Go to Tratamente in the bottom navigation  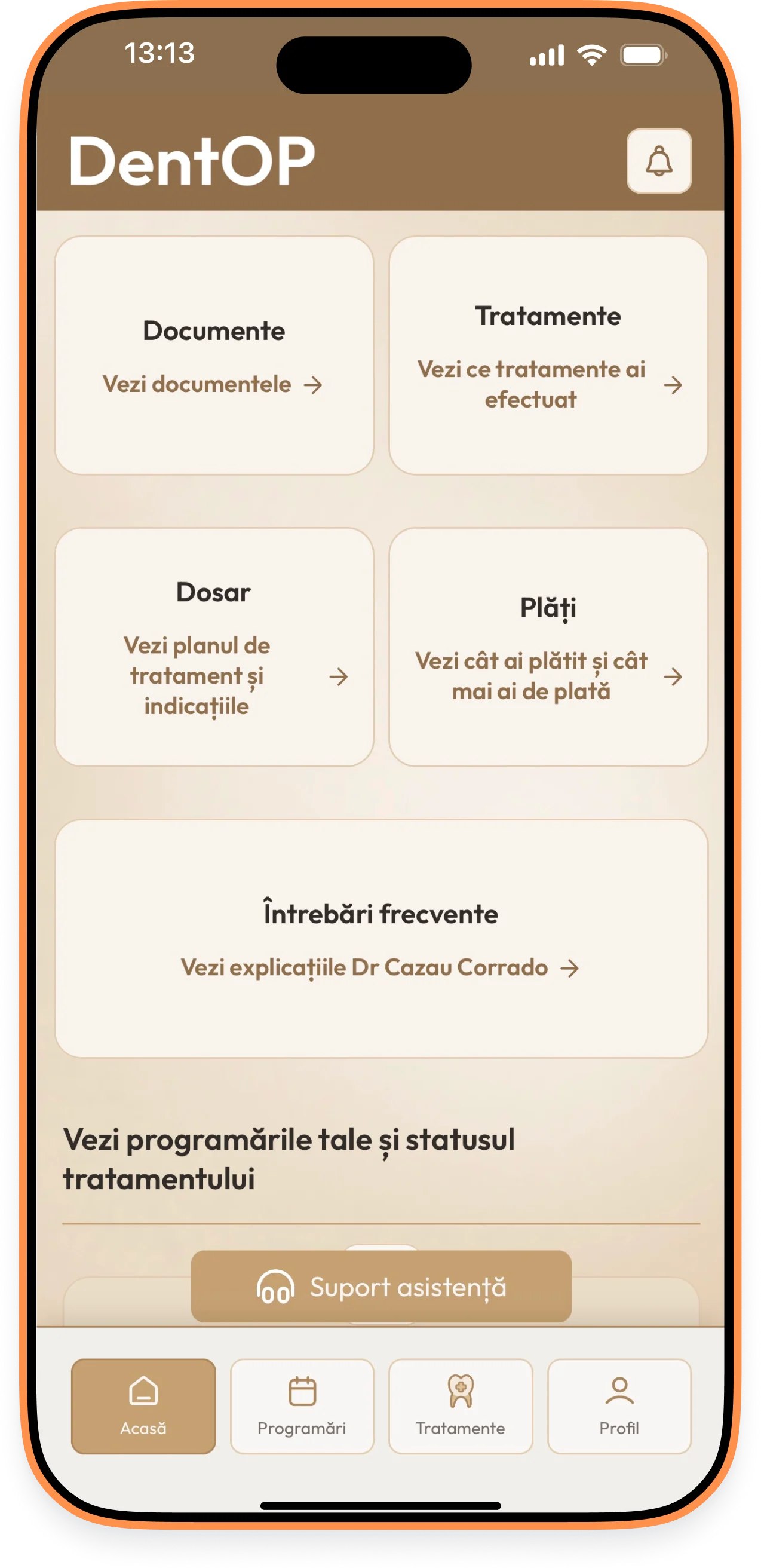pyautogui.click(x=461, y=1406)
